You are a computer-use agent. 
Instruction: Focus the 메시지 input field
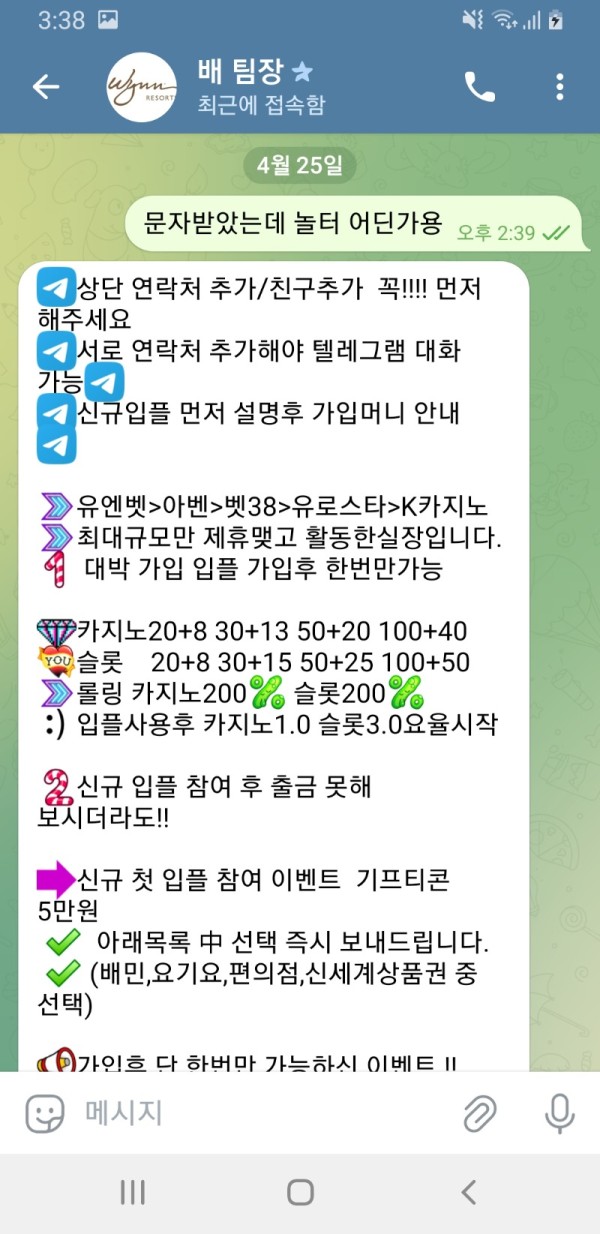(250, 1113)
